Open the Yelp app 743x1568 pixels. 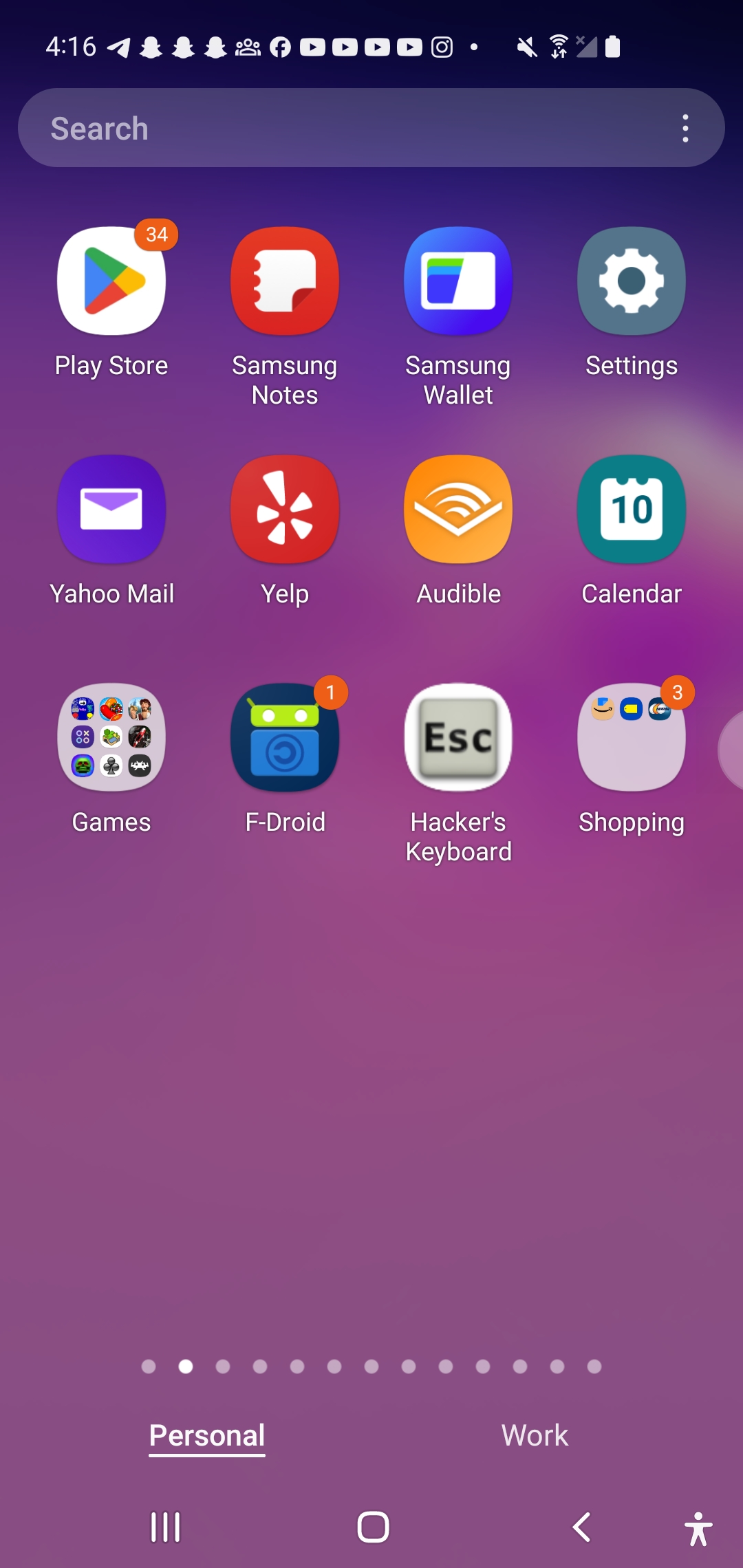[x=285, y=510]
